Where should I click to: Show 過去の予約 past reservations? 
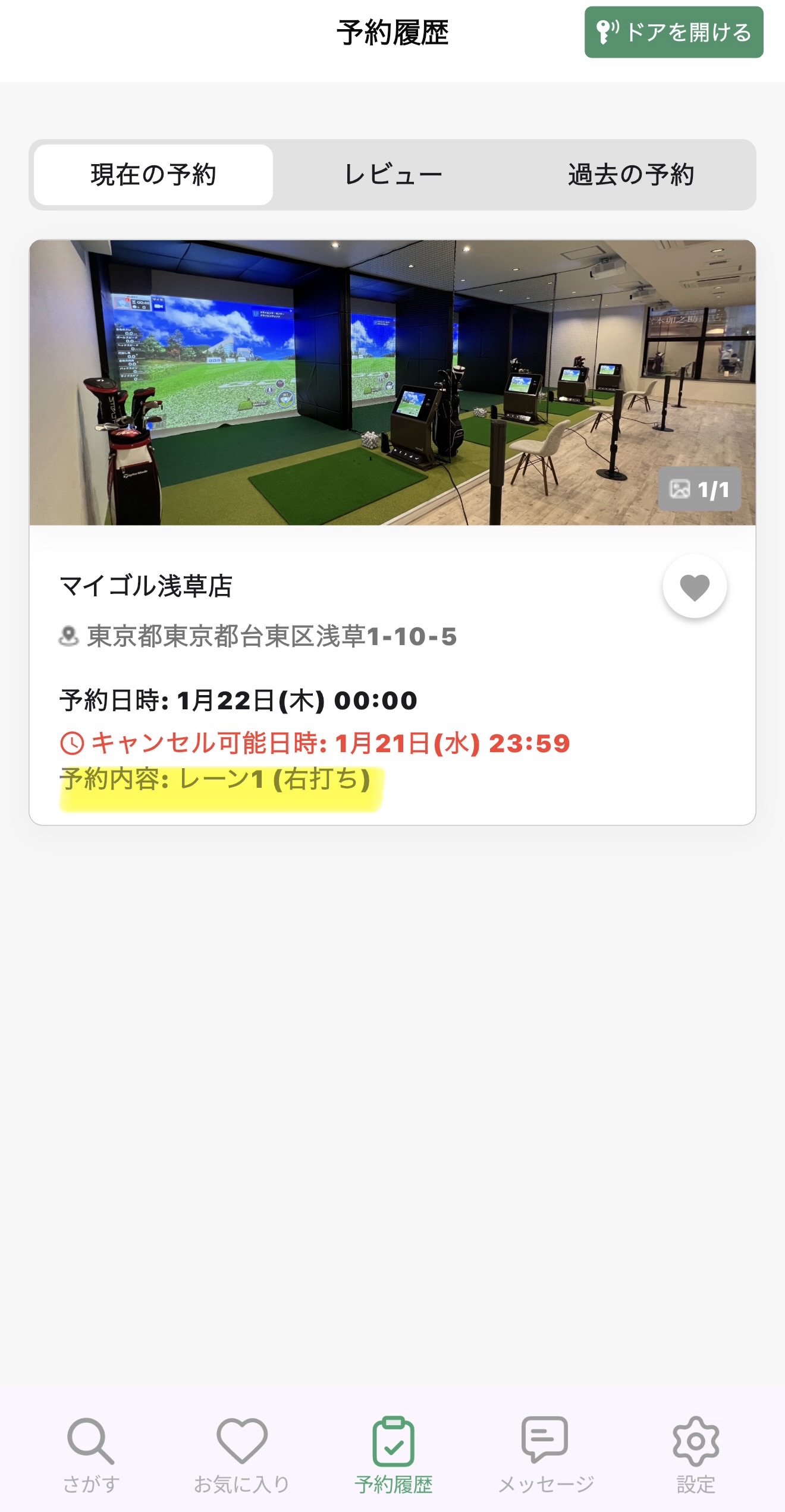[631, 175]
